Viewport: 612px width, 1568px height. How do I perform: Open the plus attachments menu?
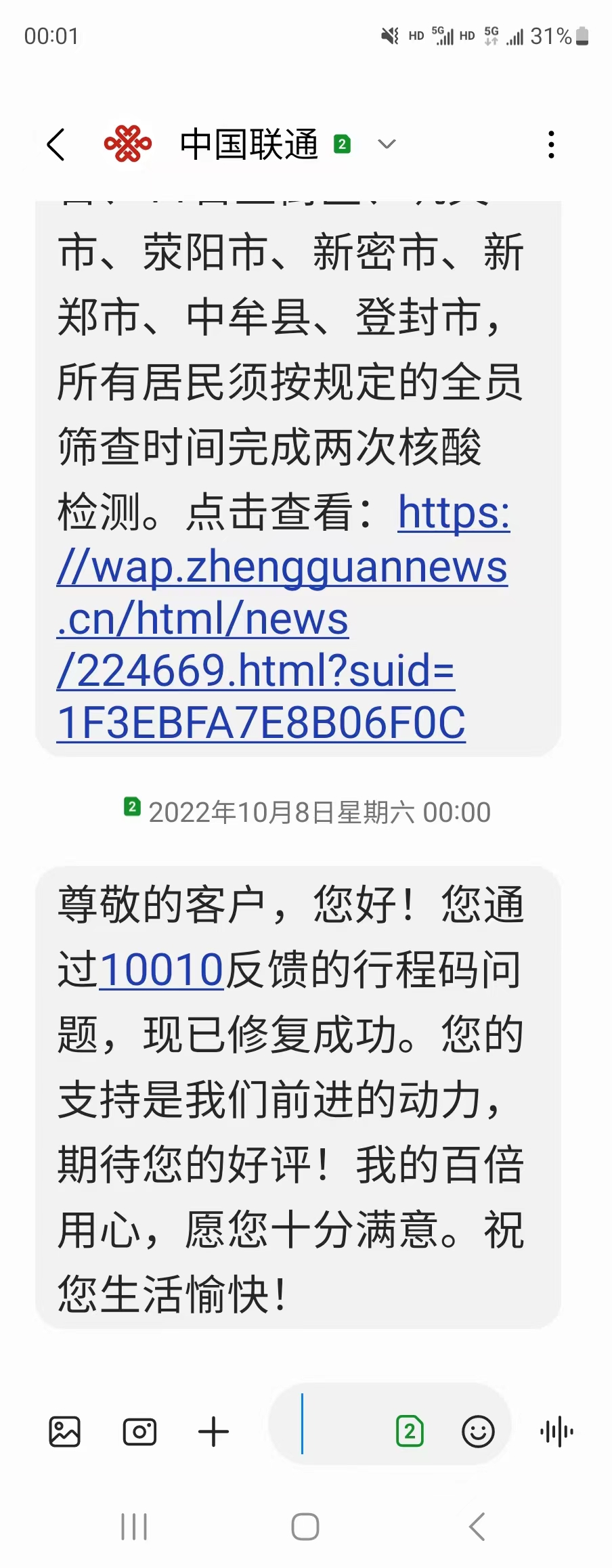[x=213, y=1431]
